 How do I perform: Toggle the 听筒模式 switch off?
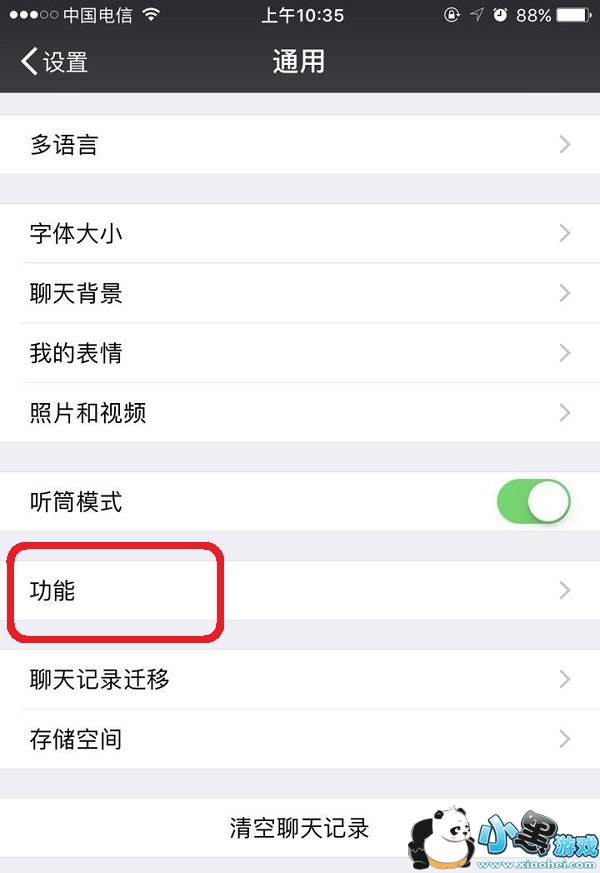(533, 501)
